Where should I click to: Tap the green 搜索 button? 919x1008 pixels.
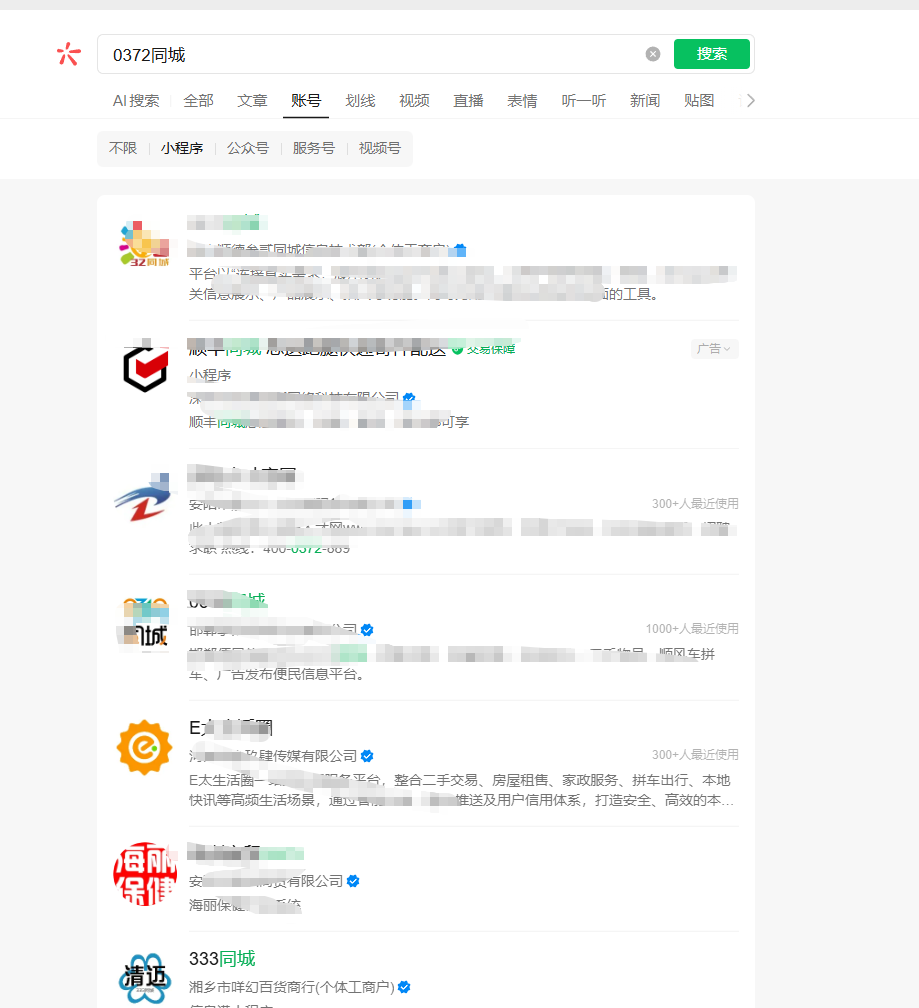pos(711,54)
